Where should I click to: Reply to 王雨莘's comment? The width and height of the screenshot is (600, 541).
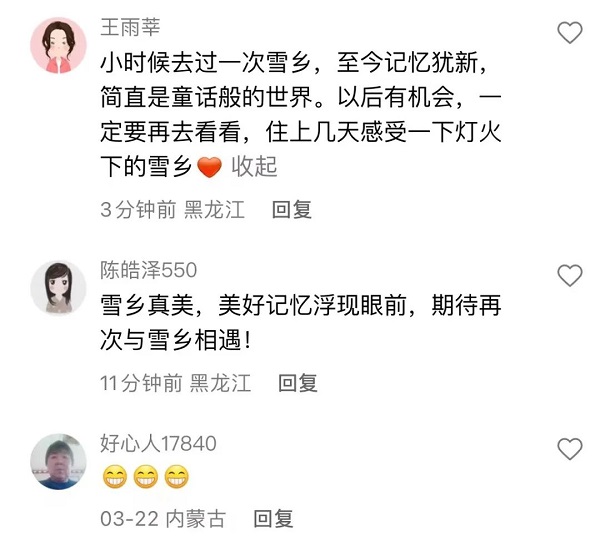(x=292, y=209)
